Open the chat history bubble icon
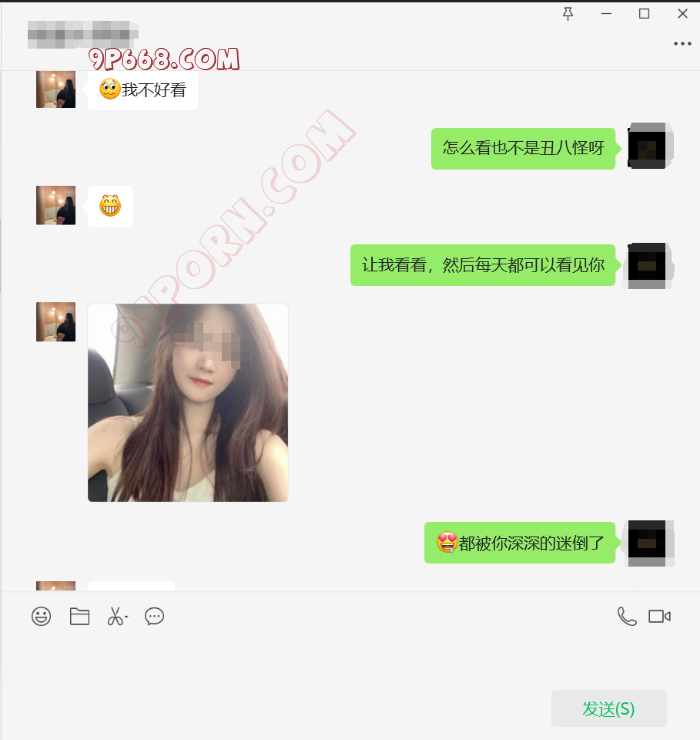The image size is (700, 740). (154, 616)
